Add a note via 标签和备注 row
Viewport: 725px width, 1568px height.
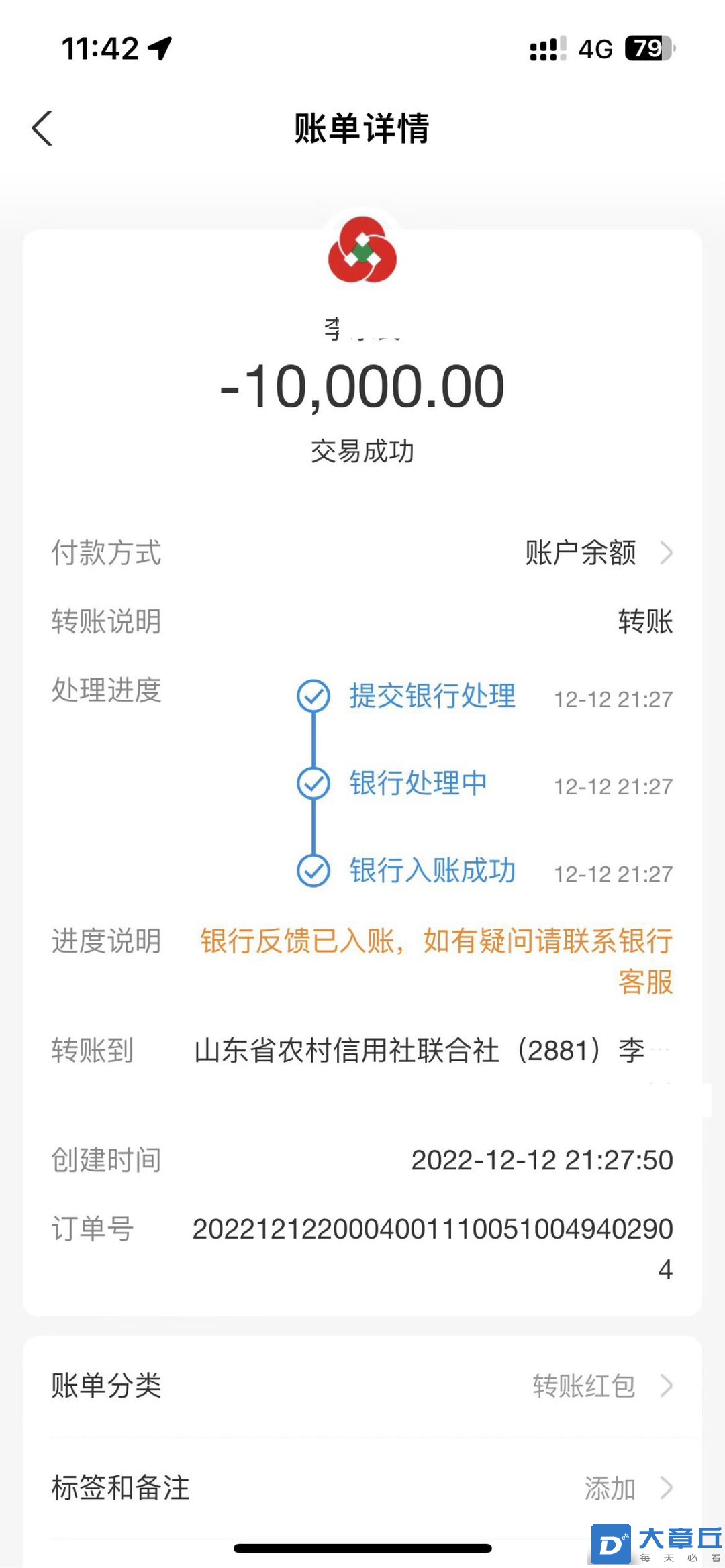tap(362, 1488)
